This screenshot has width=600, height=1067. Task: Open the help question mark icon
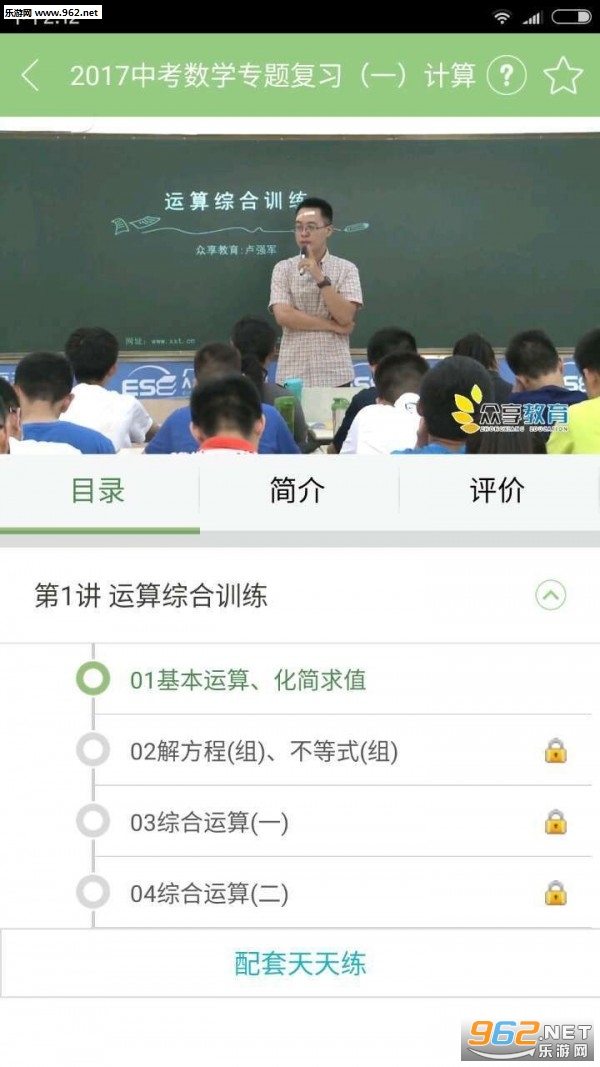tap(506, 76)
